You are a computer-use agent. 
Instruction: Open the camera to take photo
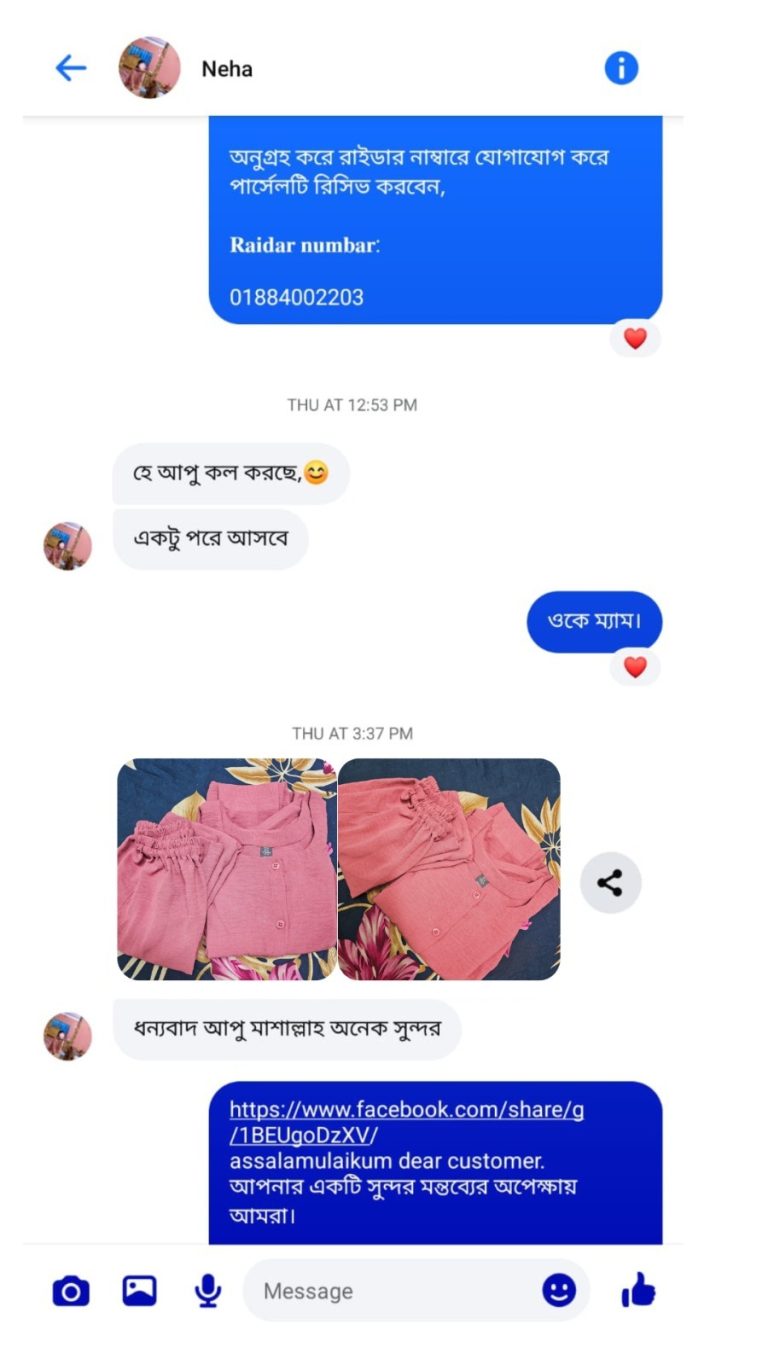(71, 1291)
